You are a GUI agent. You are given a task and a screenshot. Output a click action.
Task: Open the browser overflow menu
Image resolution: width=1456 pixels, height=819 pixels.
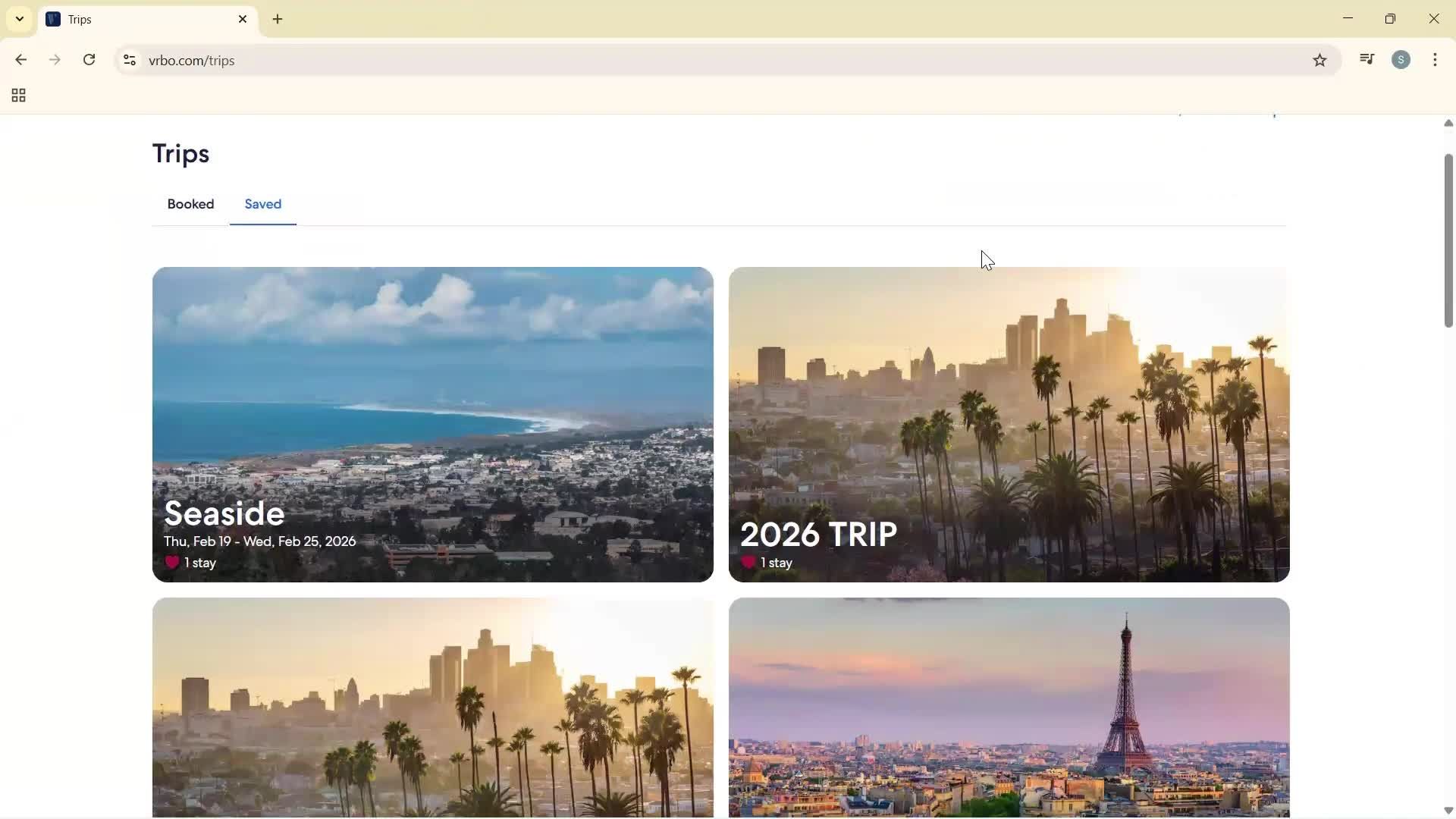point(1435,60)
